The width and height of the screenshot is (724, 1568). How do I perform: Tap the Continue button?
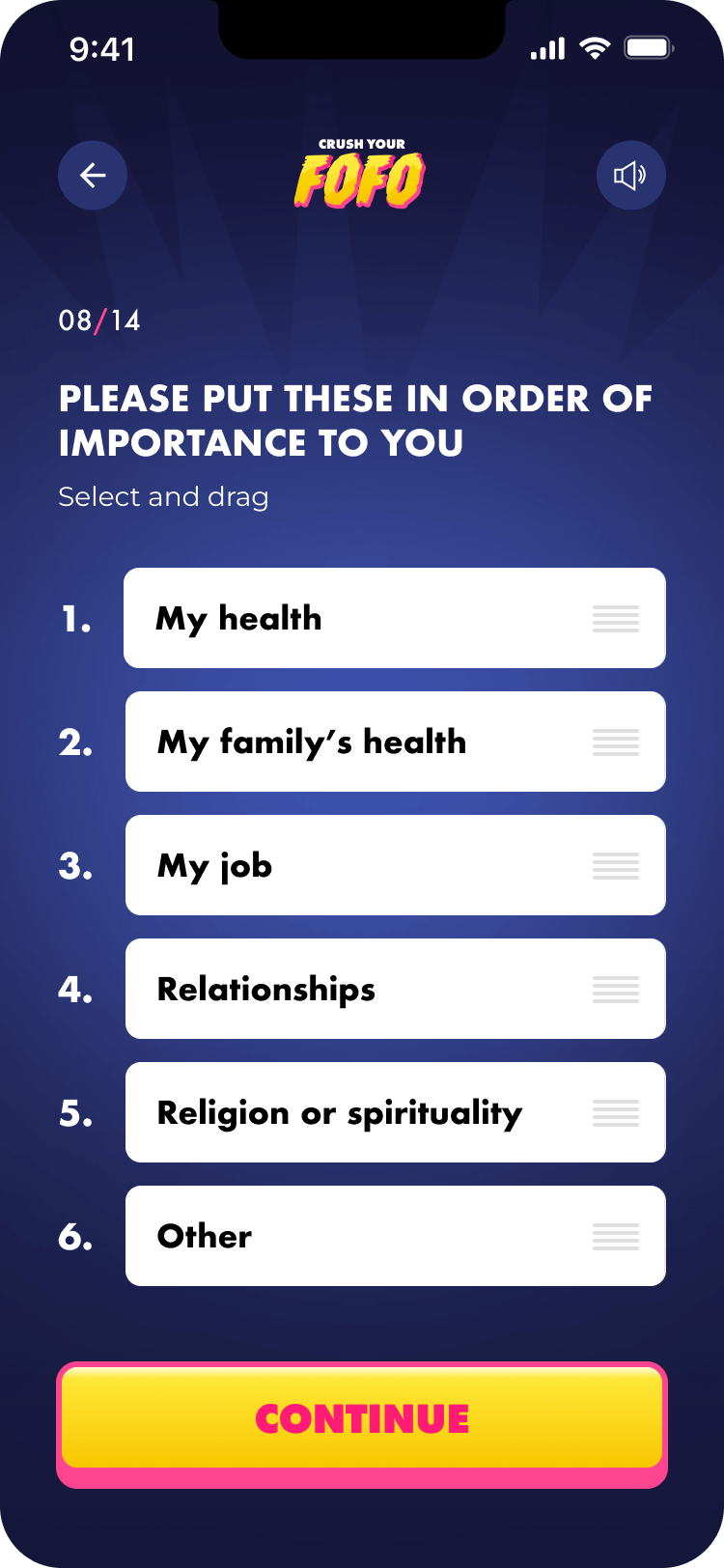coord(362,1419)
